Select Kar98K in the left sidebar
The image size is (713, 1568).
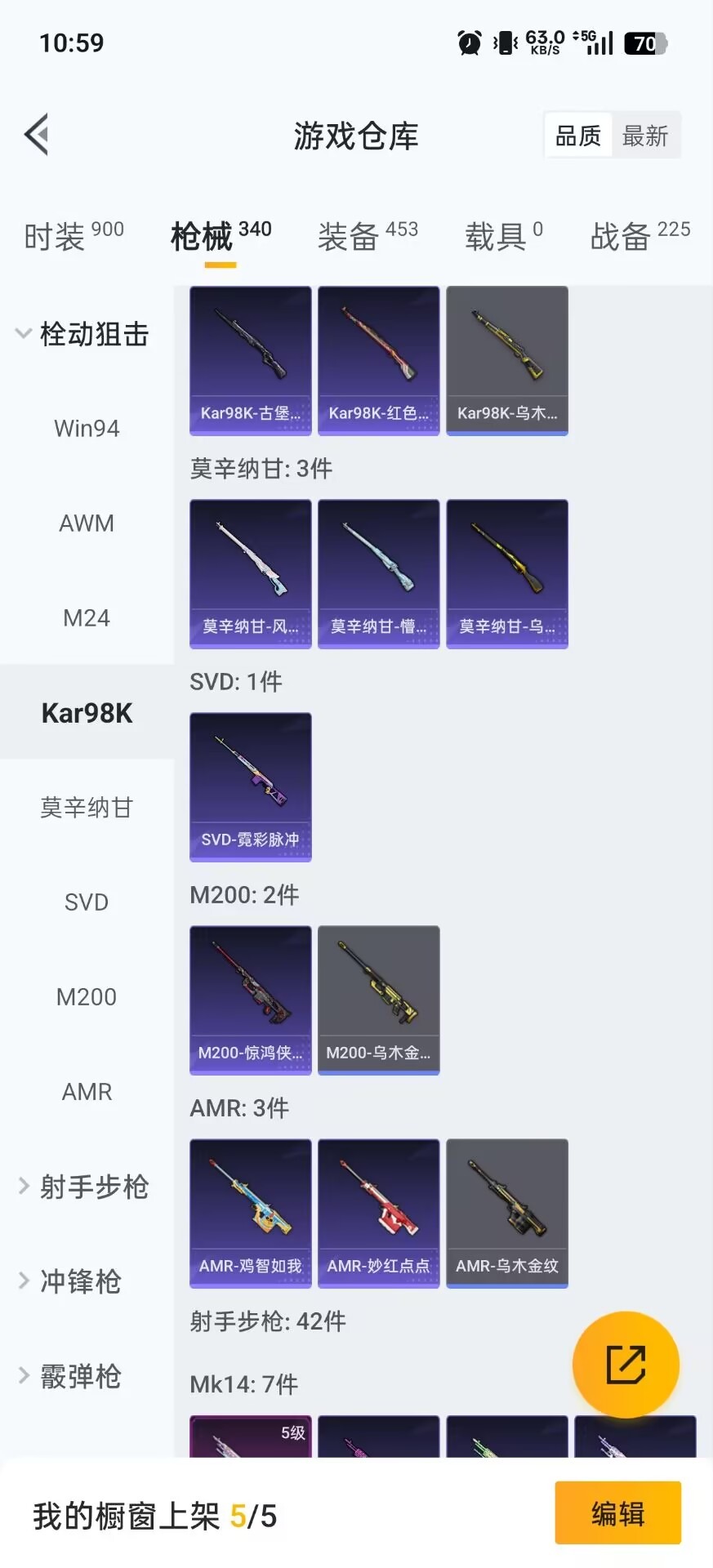(x=87, y=712)
